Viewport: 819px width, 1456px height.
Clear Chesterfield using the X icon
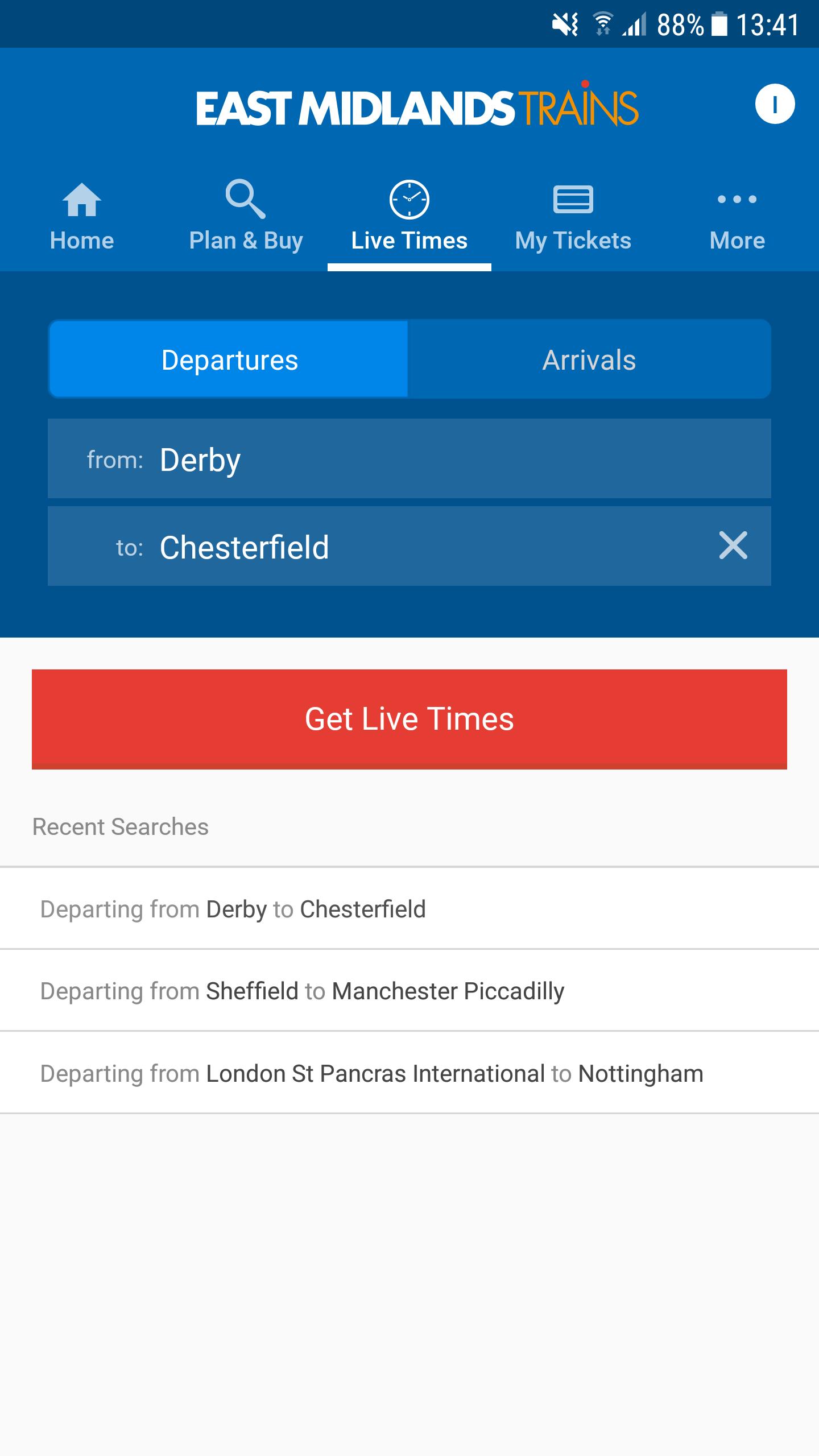pos(734,547)
